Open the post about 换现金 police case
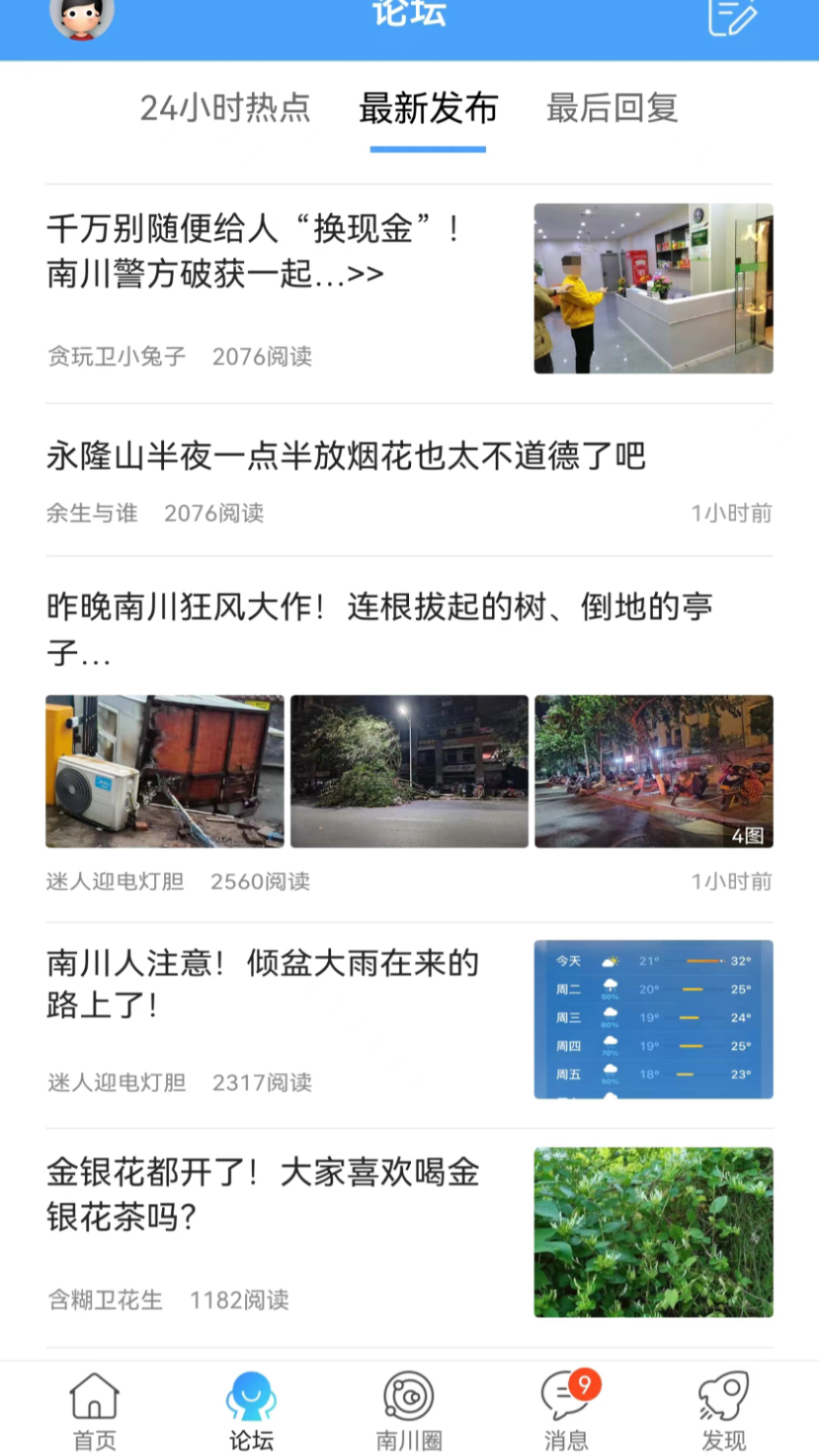This screenshot has width=819, height=1456. (x=254, y=251)
